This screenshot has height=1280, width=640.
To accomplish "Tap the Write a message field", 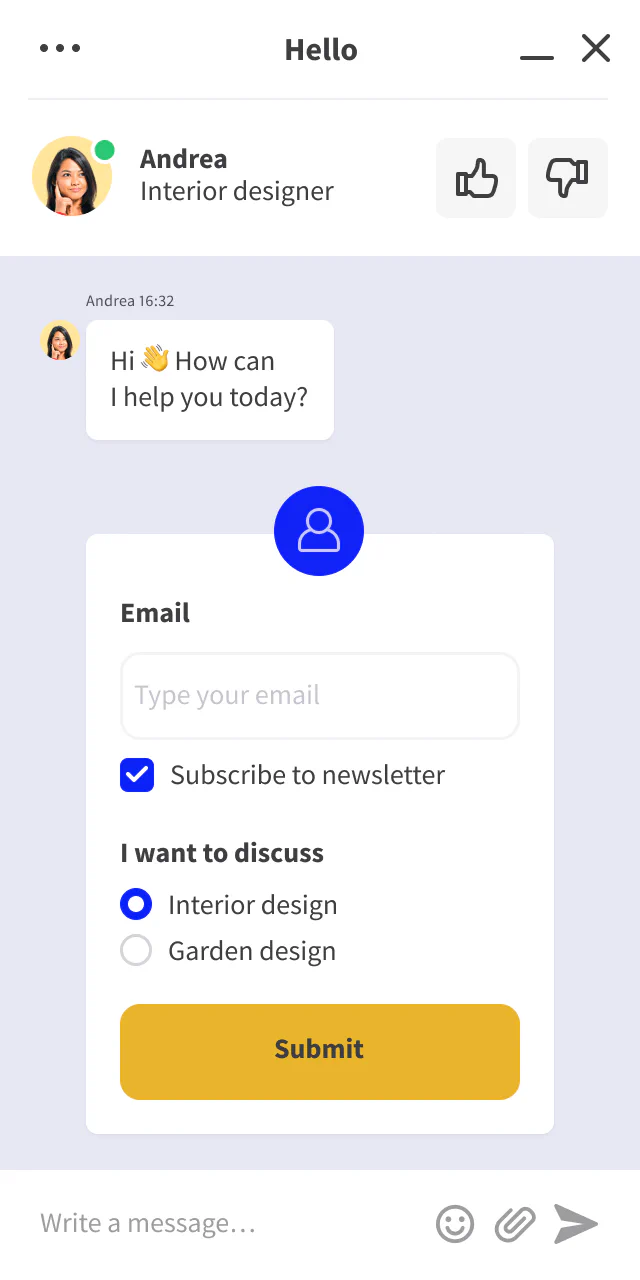I will pos(220,1223).
